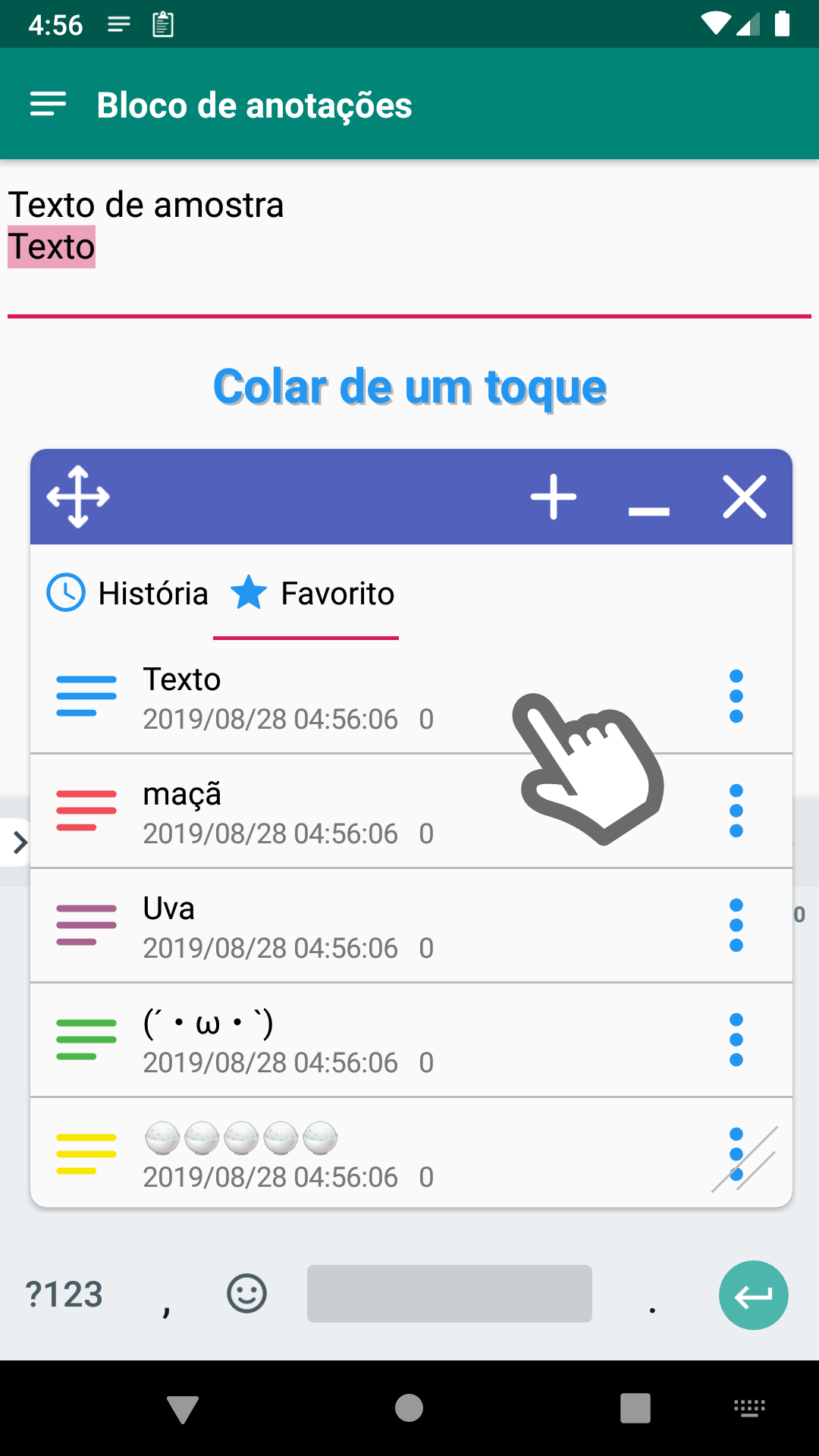Open options for the 'Texto' entry

click(736, 697)
